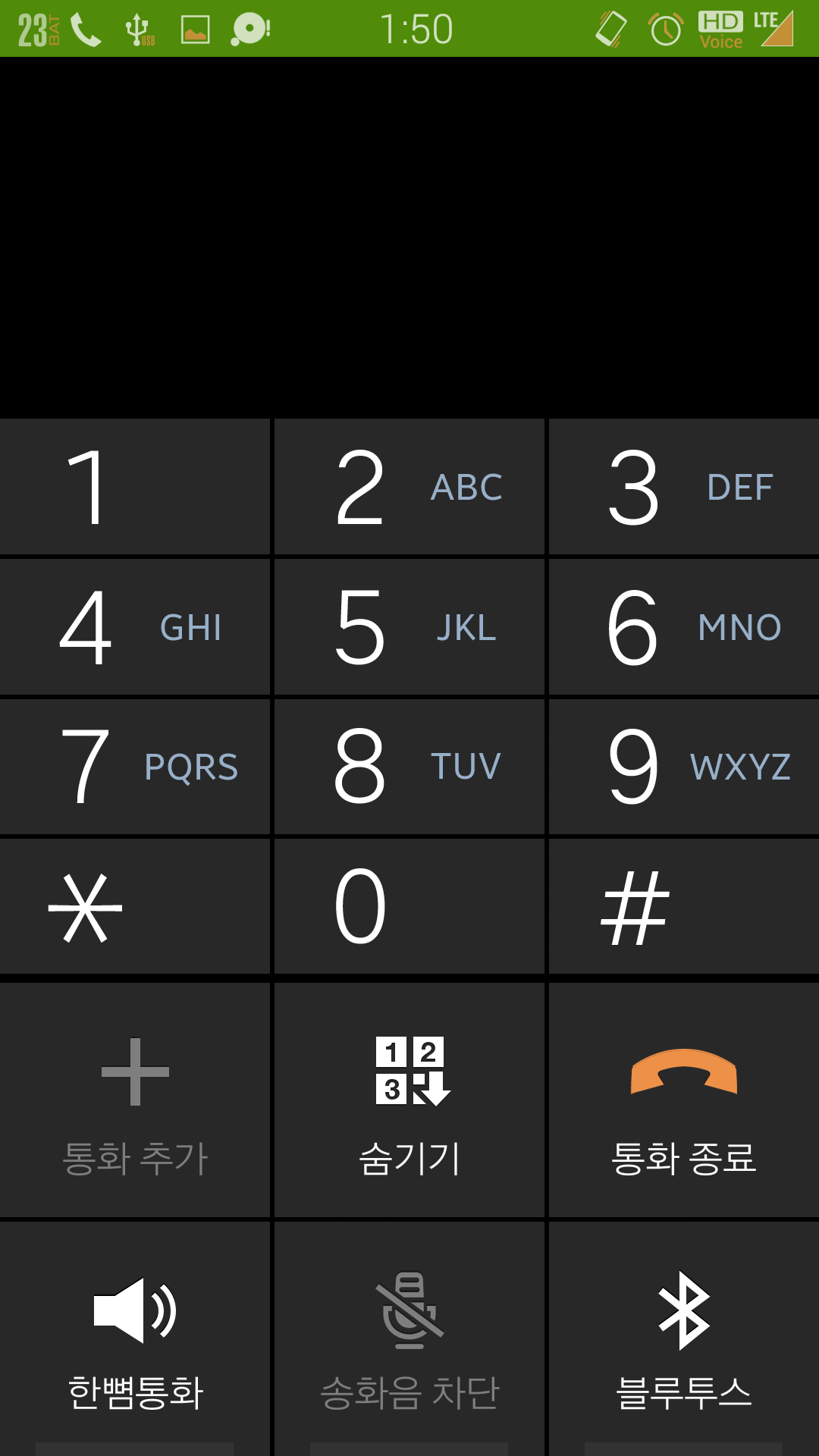Enter digit 3 DEF
This screenshot has height=1456, width=819.
(x=684, y=487)
